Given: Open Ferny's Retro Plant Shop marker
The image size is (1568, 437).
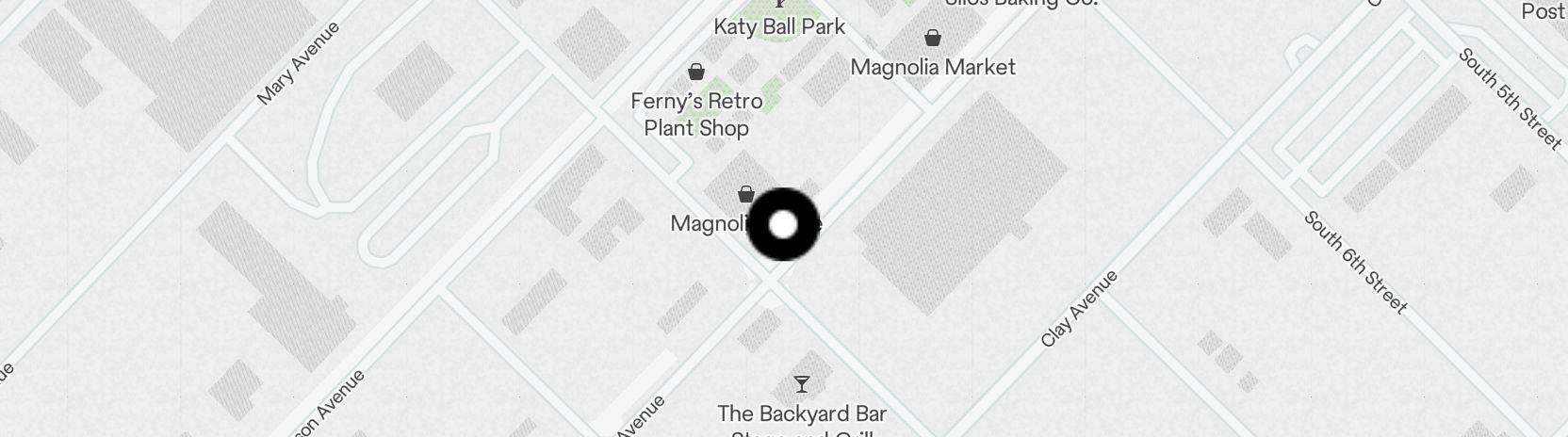Looking at the screenshot, I should (696, 72).
